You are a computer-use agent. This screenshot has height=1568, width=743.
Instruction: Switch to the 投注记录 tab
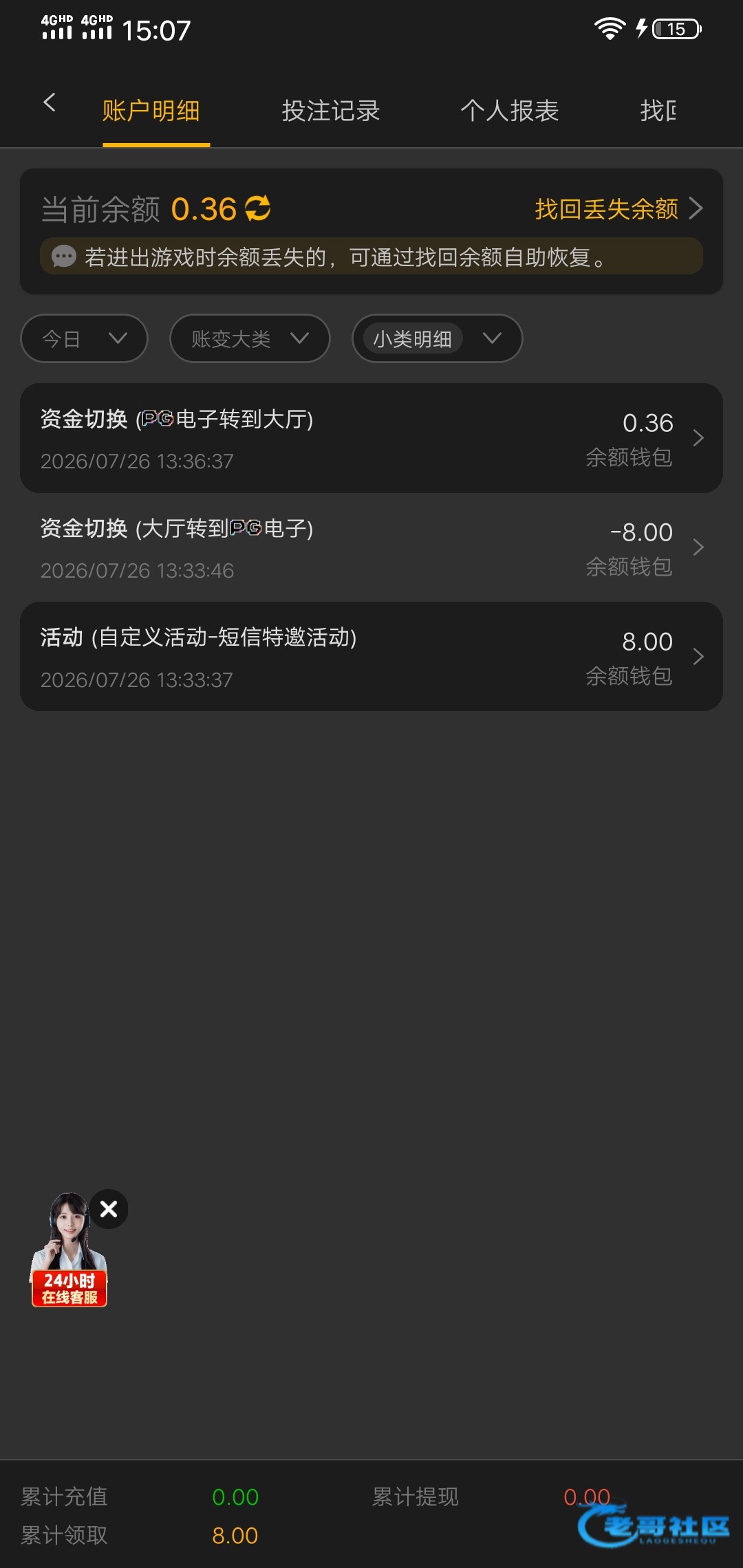coord(331,111)
